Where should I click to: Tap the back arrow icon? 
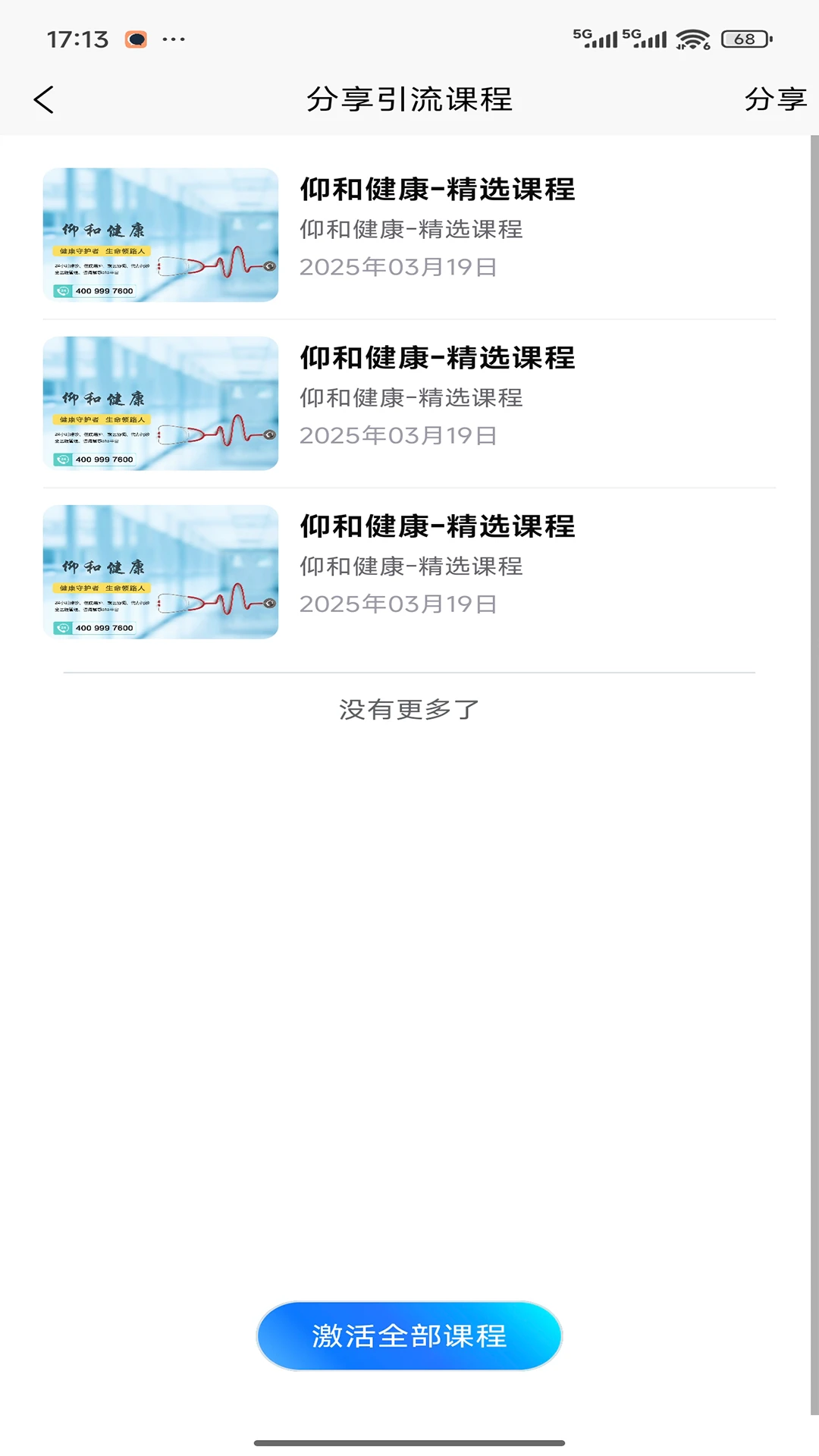coord(43,99)
